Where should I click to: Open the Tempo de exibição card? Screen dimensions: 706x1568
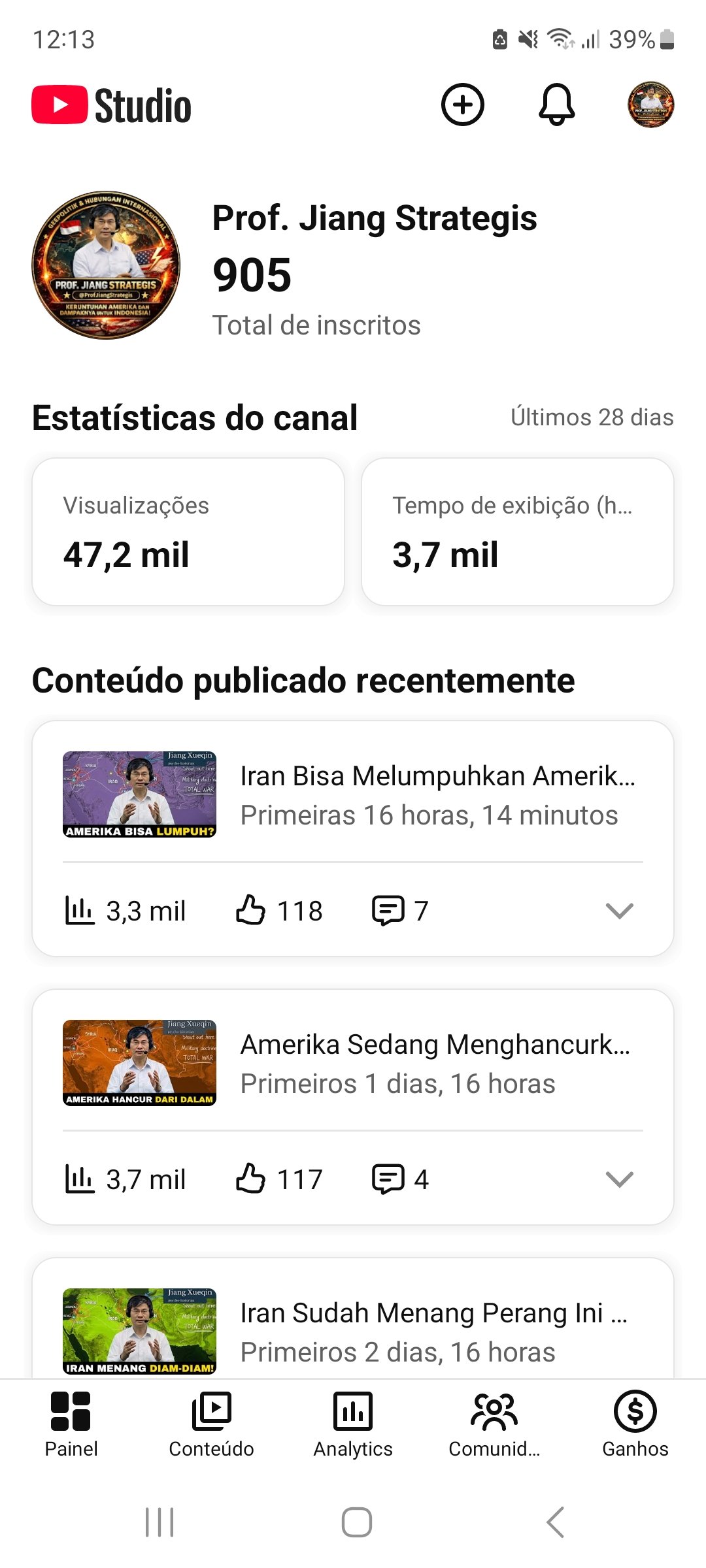click(517, 532)
